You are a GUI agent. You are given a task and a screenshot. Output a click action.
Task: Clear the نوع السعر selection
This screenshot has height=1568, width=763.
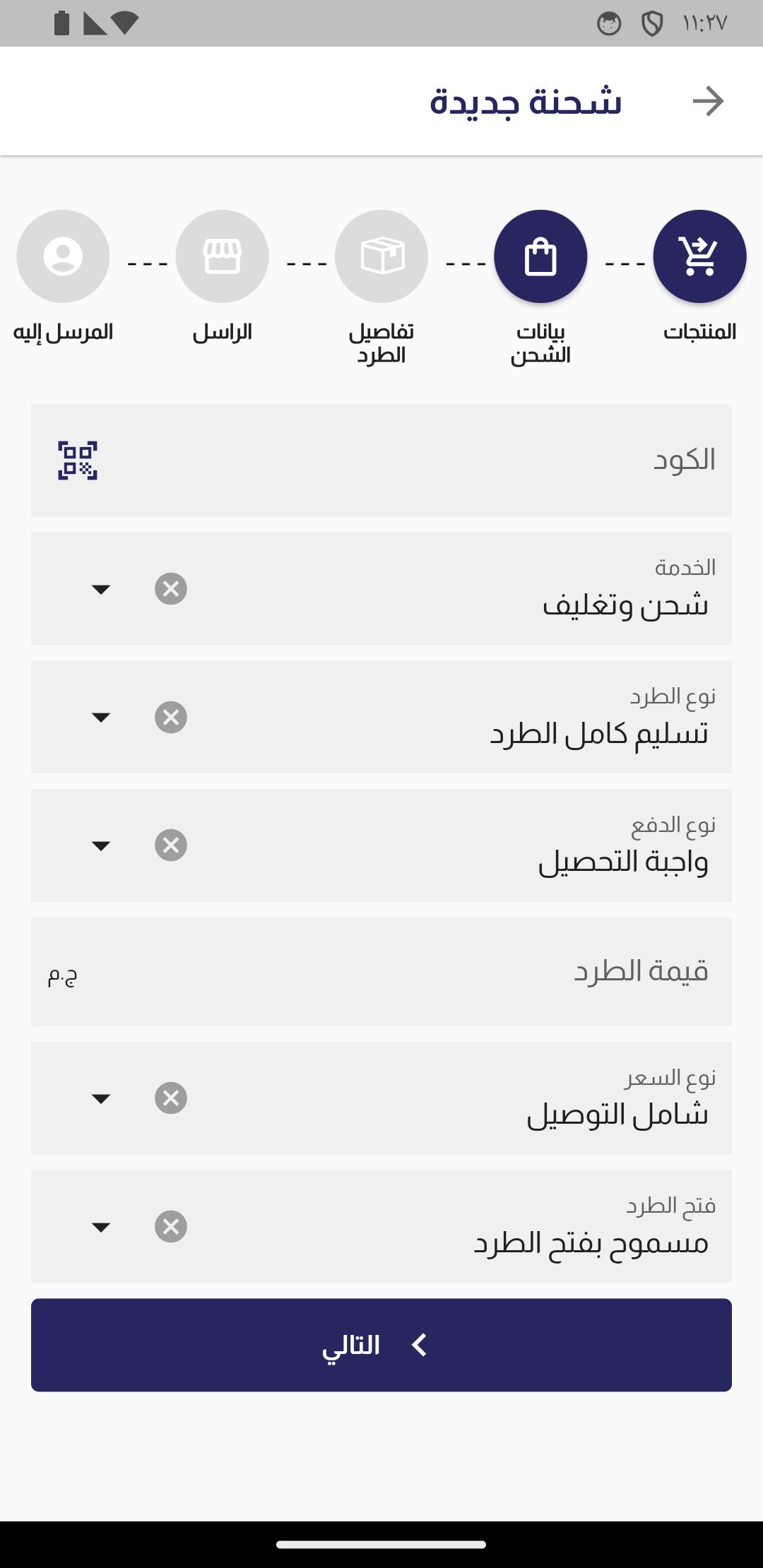pyautogui.click(x=171, y=1098)
